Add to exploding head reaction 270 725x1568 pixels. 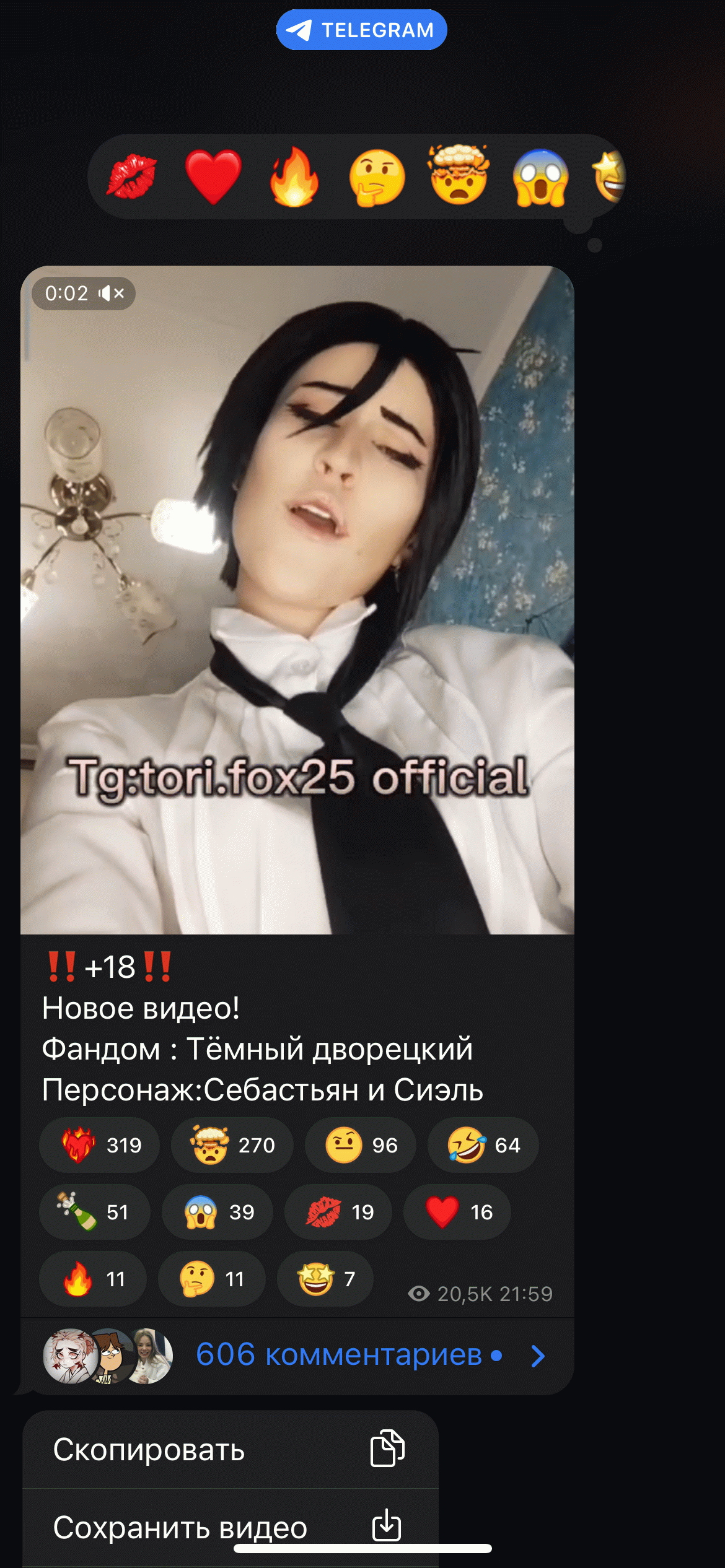click(x=232, y=1145)
